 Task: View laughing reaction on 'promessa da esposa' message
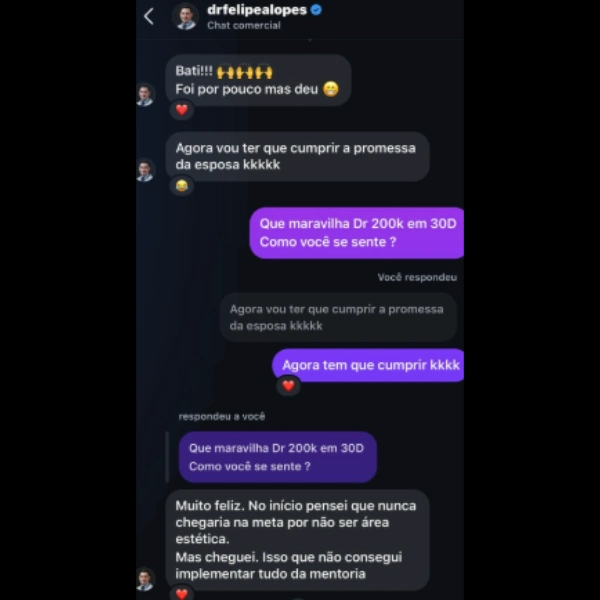181,186
